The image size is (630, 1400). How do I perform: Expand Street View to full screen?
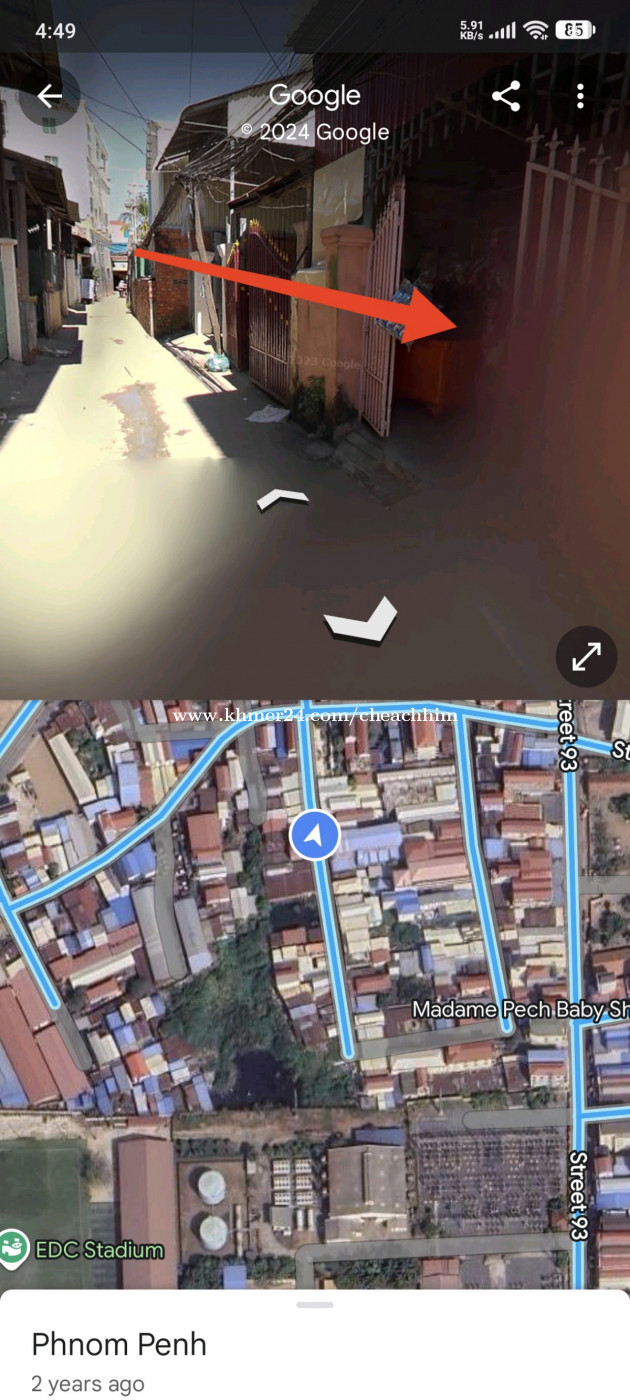coord(586,656)
